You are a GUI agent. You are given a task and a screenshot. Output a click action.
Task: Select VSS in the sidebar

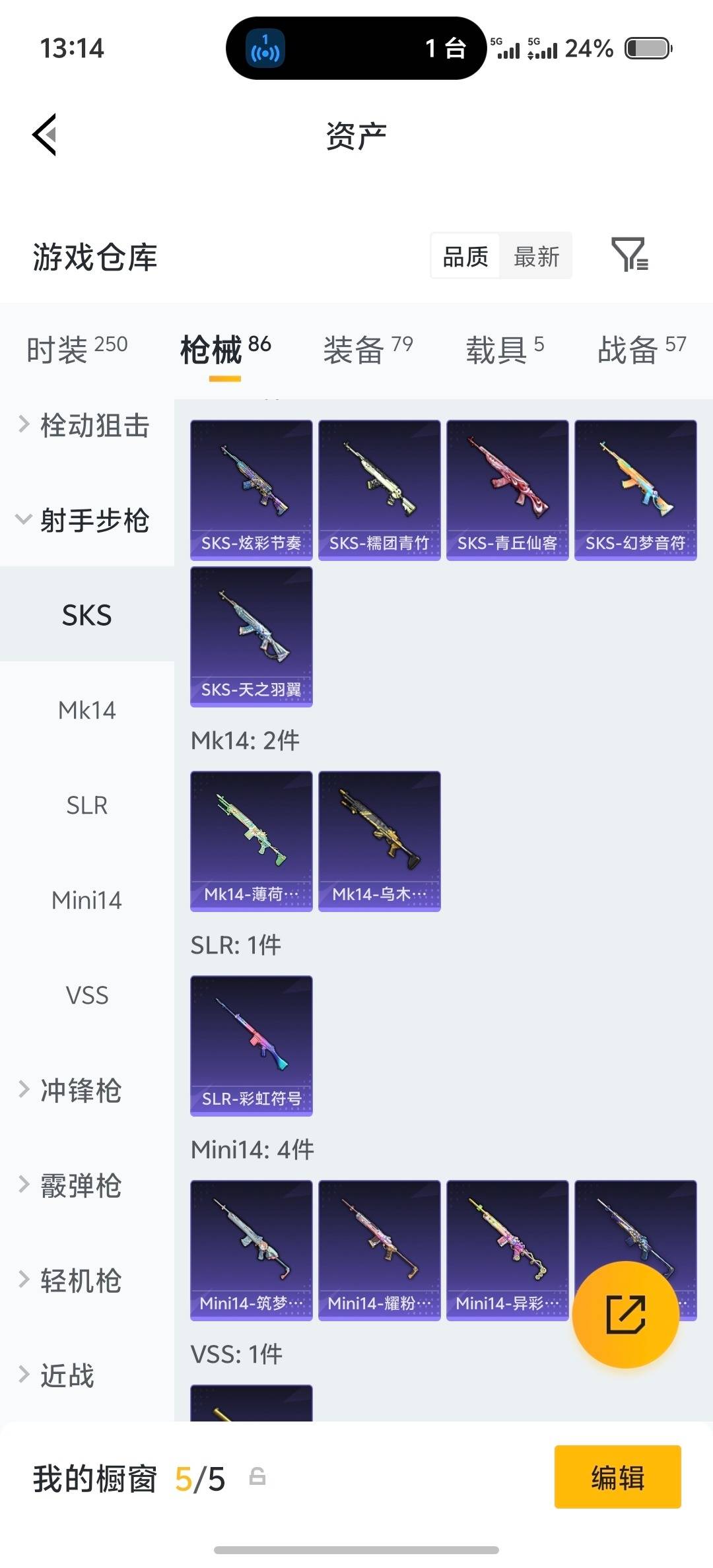86,995
